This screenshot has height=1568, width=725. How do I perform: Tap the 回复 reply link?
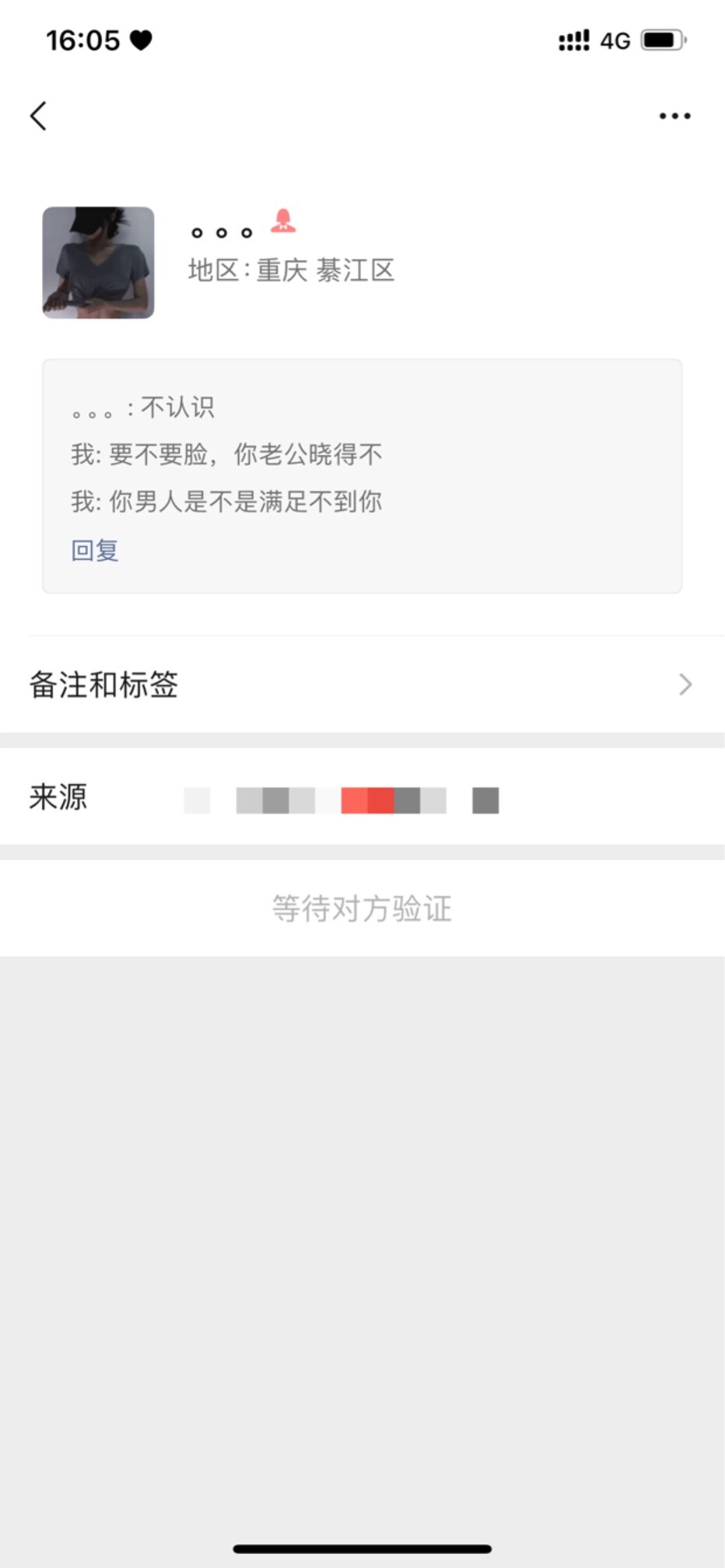point(95,550)
